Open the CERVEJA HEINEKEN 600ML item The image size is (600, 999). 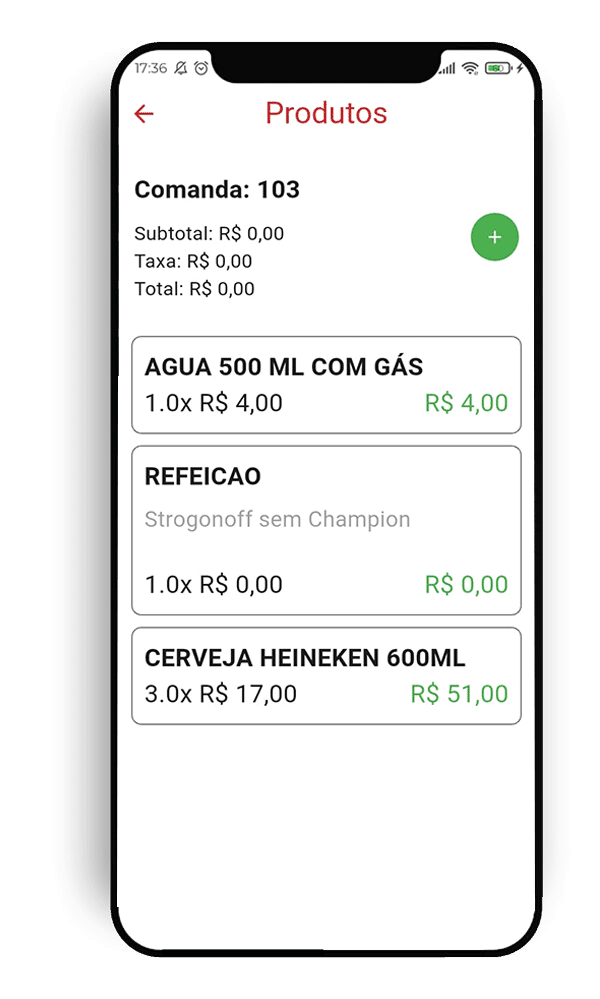tap(326, 675)
